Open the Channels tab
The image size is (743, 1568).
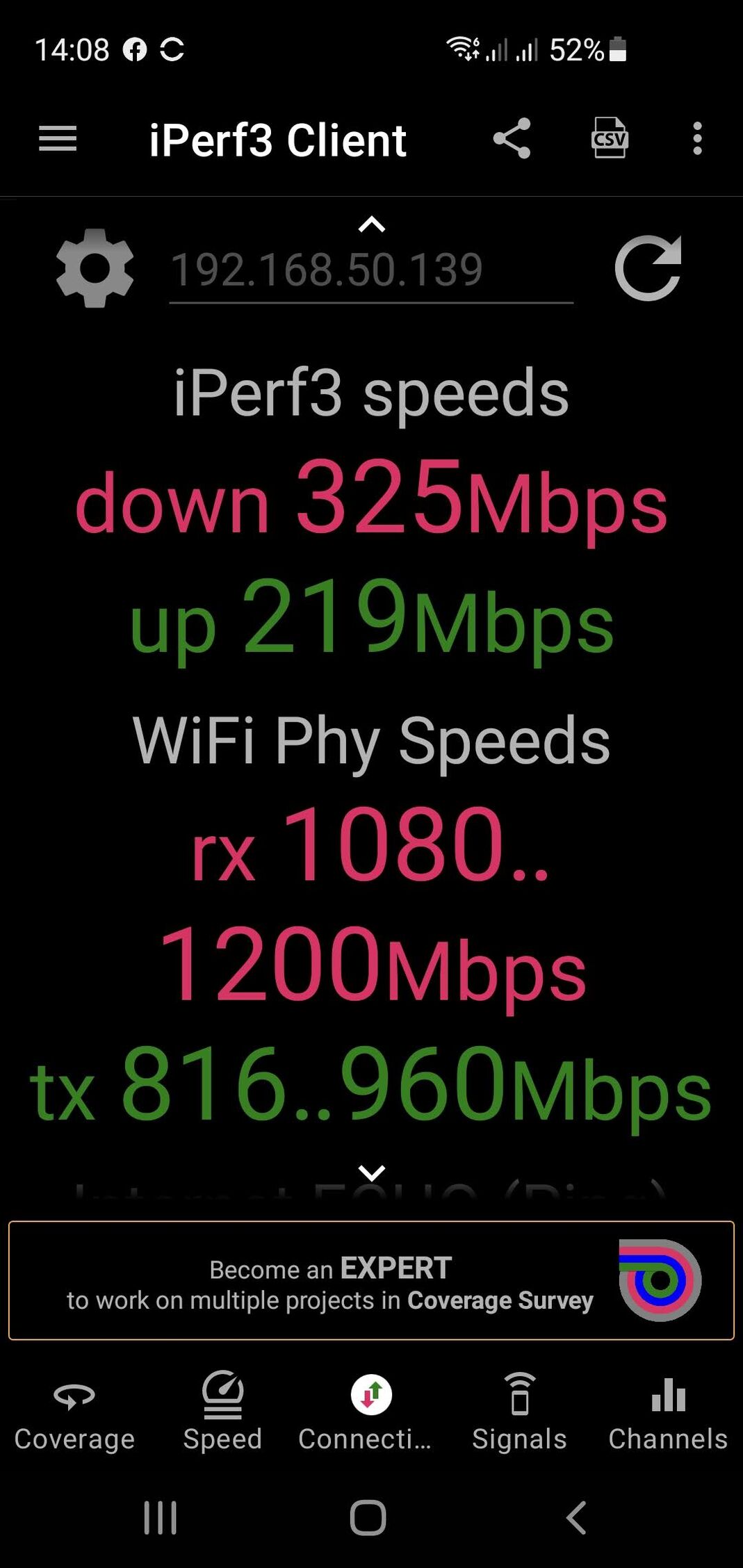tap(668, 1414)
